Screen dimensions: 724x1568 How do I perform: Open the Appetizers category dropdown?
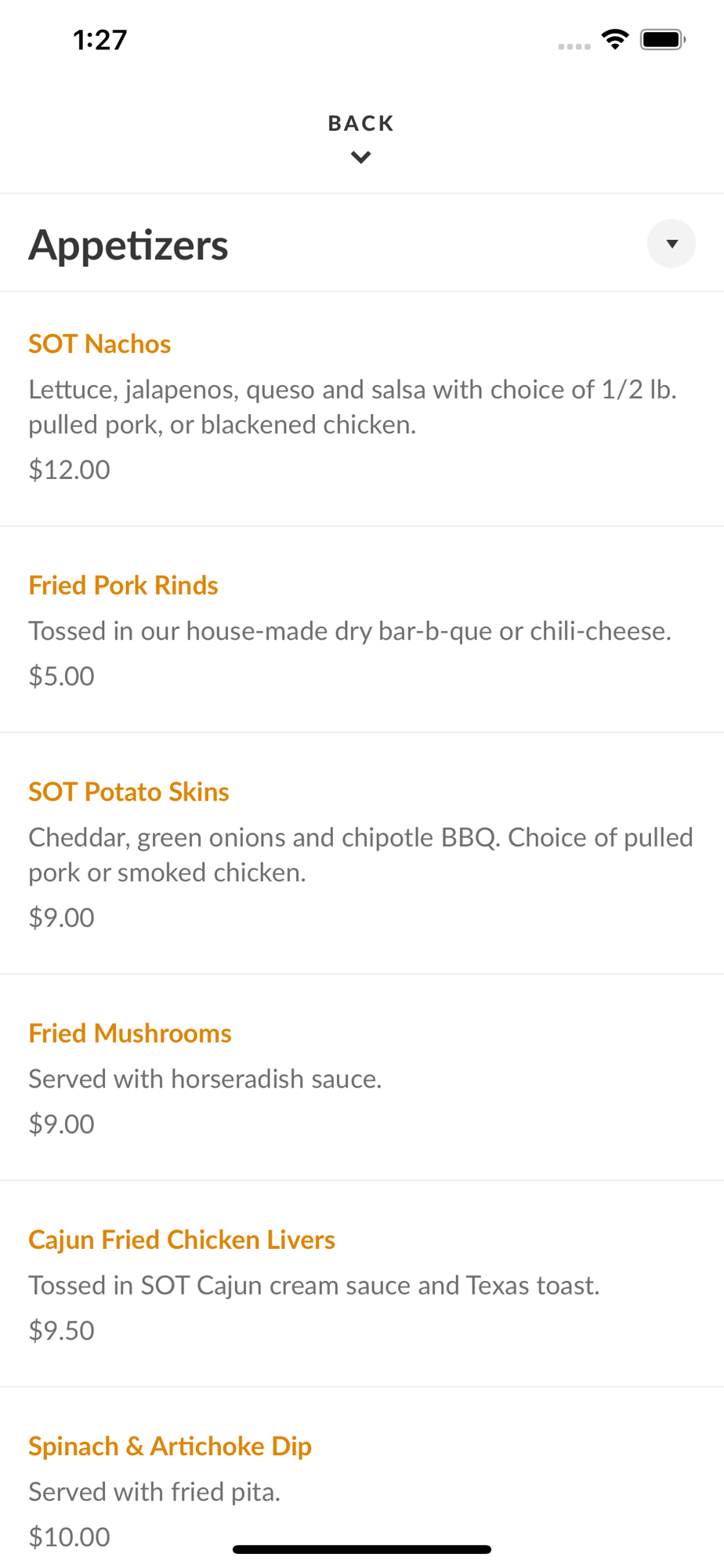[x=671, y=244]
